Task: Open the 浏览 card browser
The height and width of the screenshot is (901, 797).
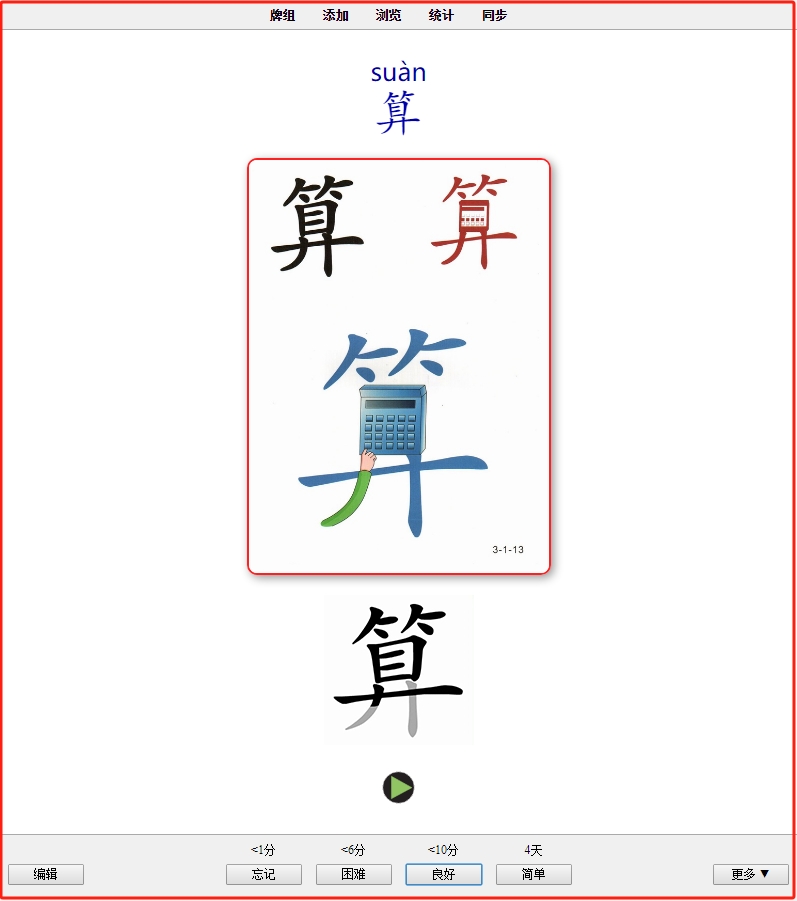Action: click(x=389, y=16)
